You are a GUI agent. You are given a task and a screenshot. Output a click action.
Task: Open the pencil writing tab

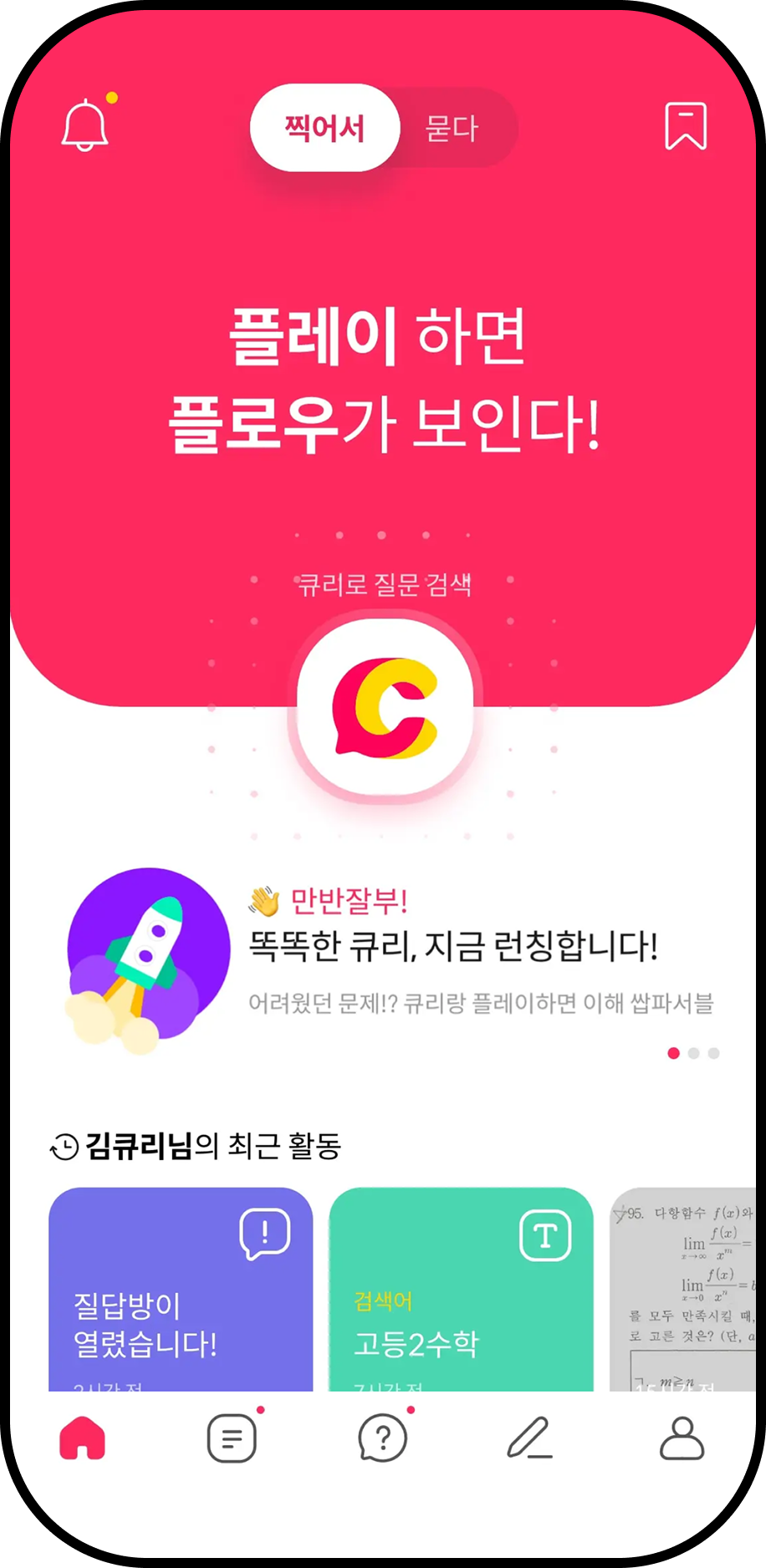(x=530, y=1438)
